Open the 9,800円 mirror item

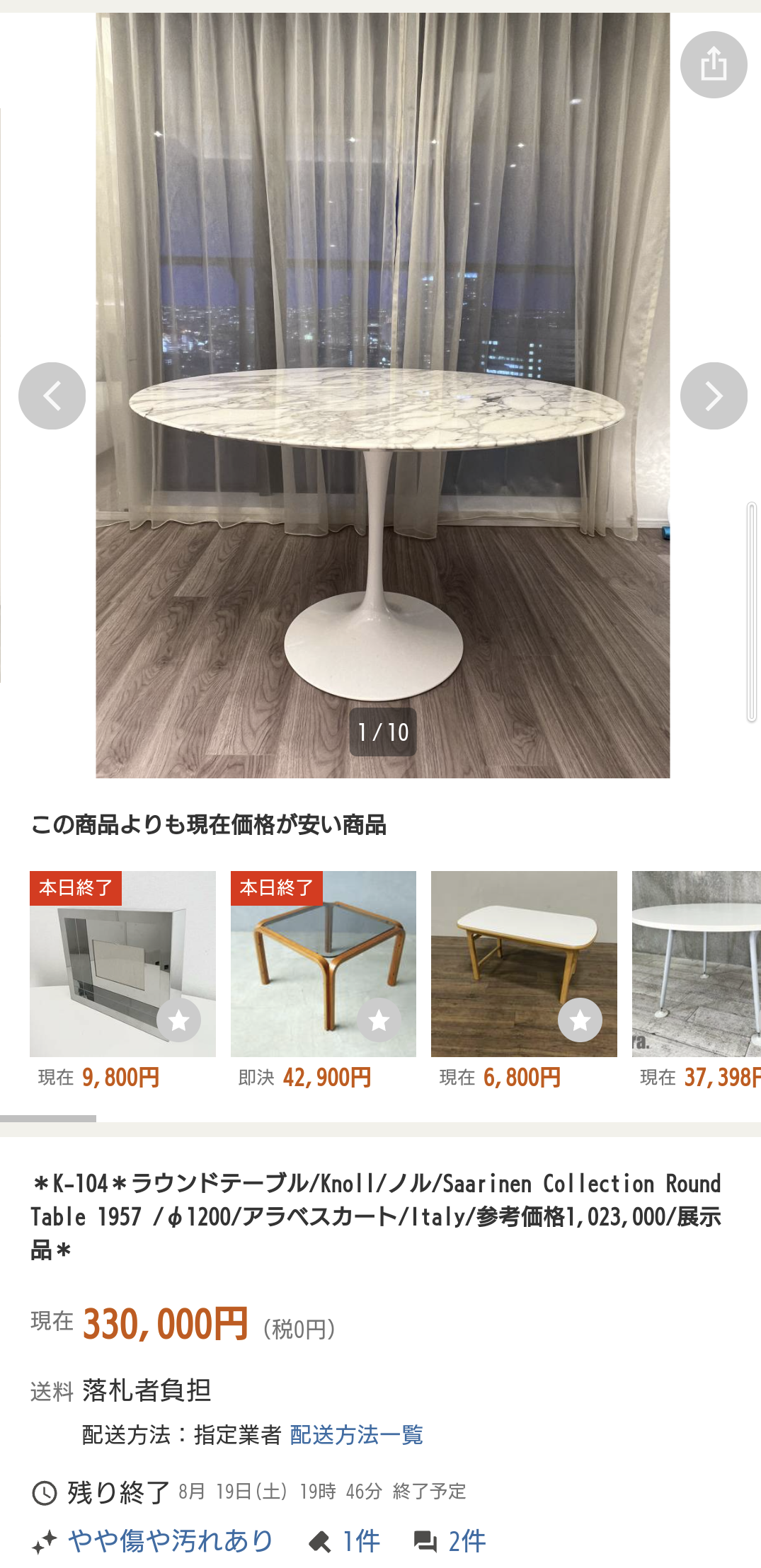[x=106, y=955]
